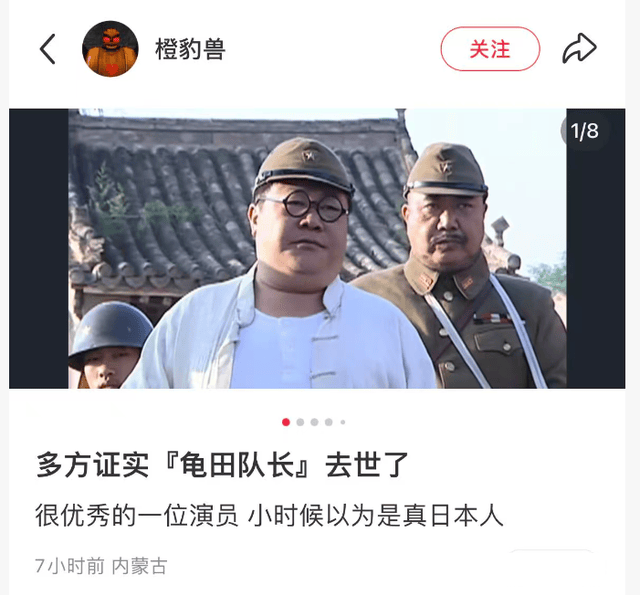Go back using the arrow
This screenshot has width=640, height=595.
pyautogui.click(x=47, y=49)
